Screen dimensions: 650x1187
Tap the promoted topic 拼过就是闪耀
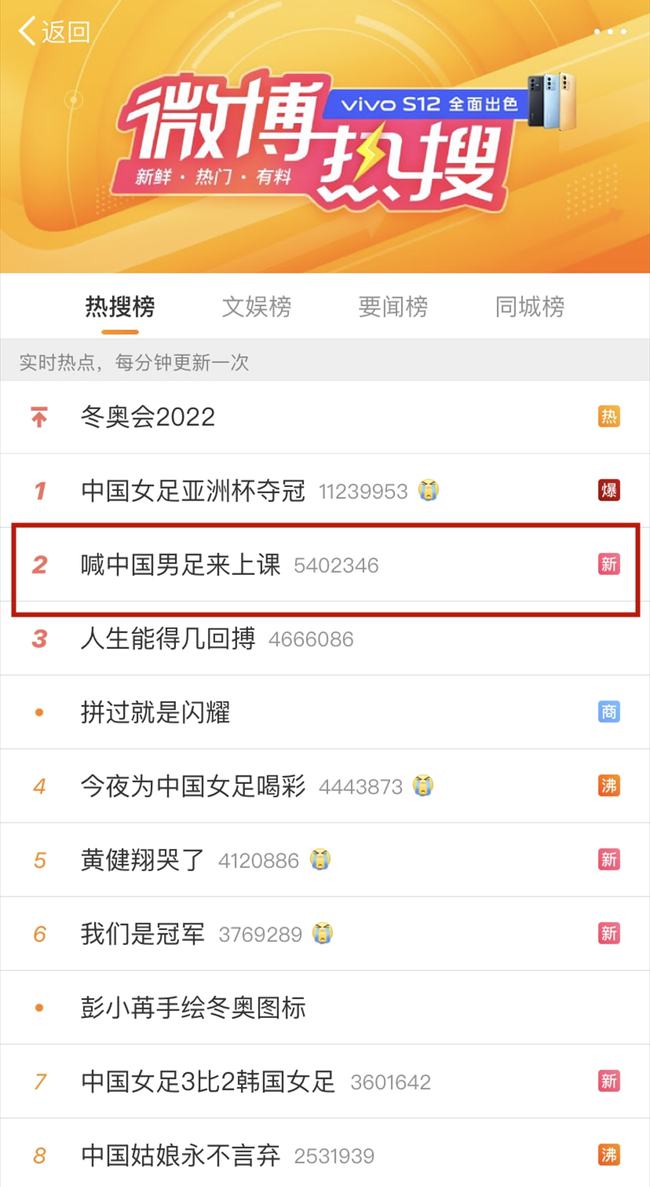click(x=155, y=712)
